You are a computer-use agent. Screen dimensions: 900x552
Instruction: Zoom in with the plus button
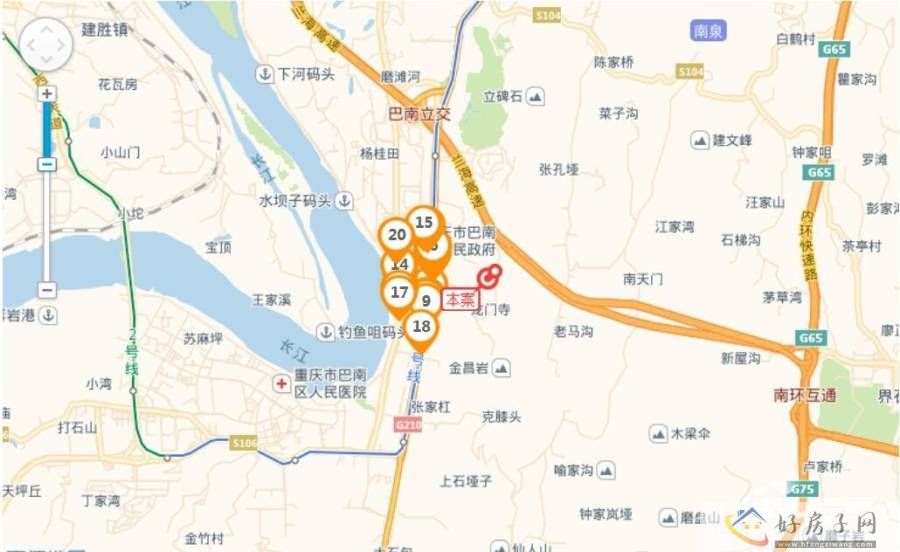tap(47, 93)
